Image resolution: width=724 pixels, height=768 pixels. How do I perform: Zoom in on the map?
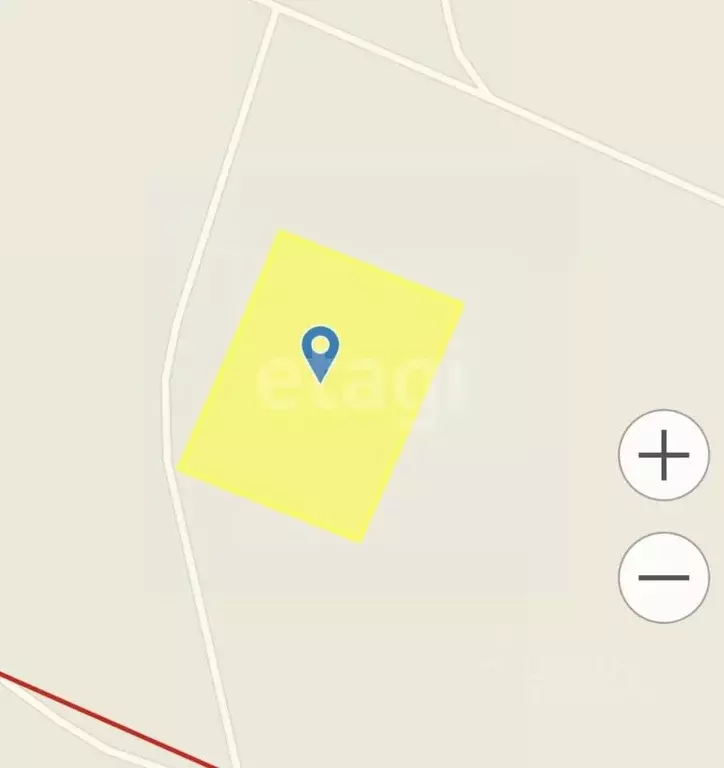(664, 456)
